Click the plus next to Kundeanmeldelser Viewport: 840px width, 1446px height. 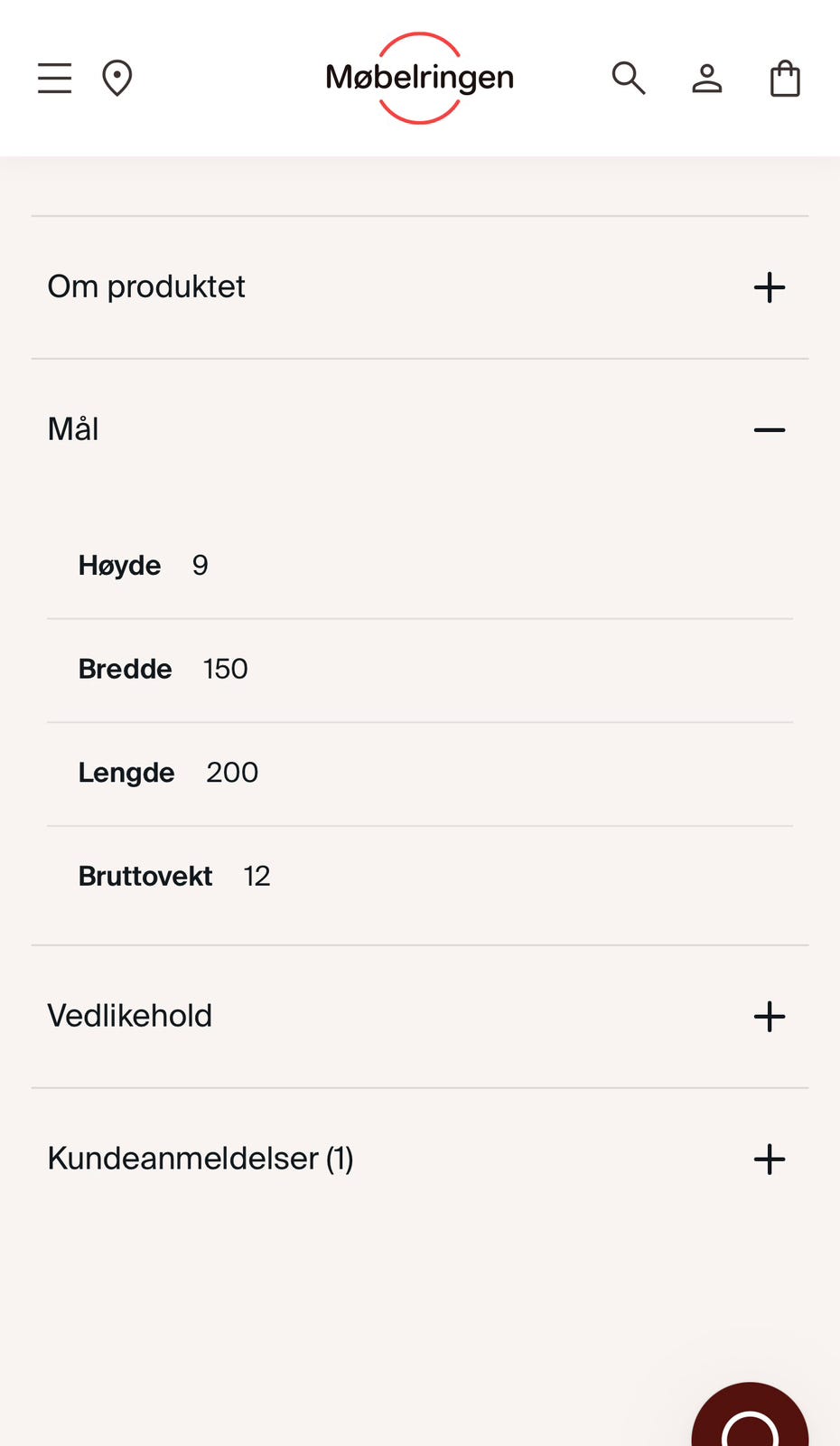coord(770,1159)
